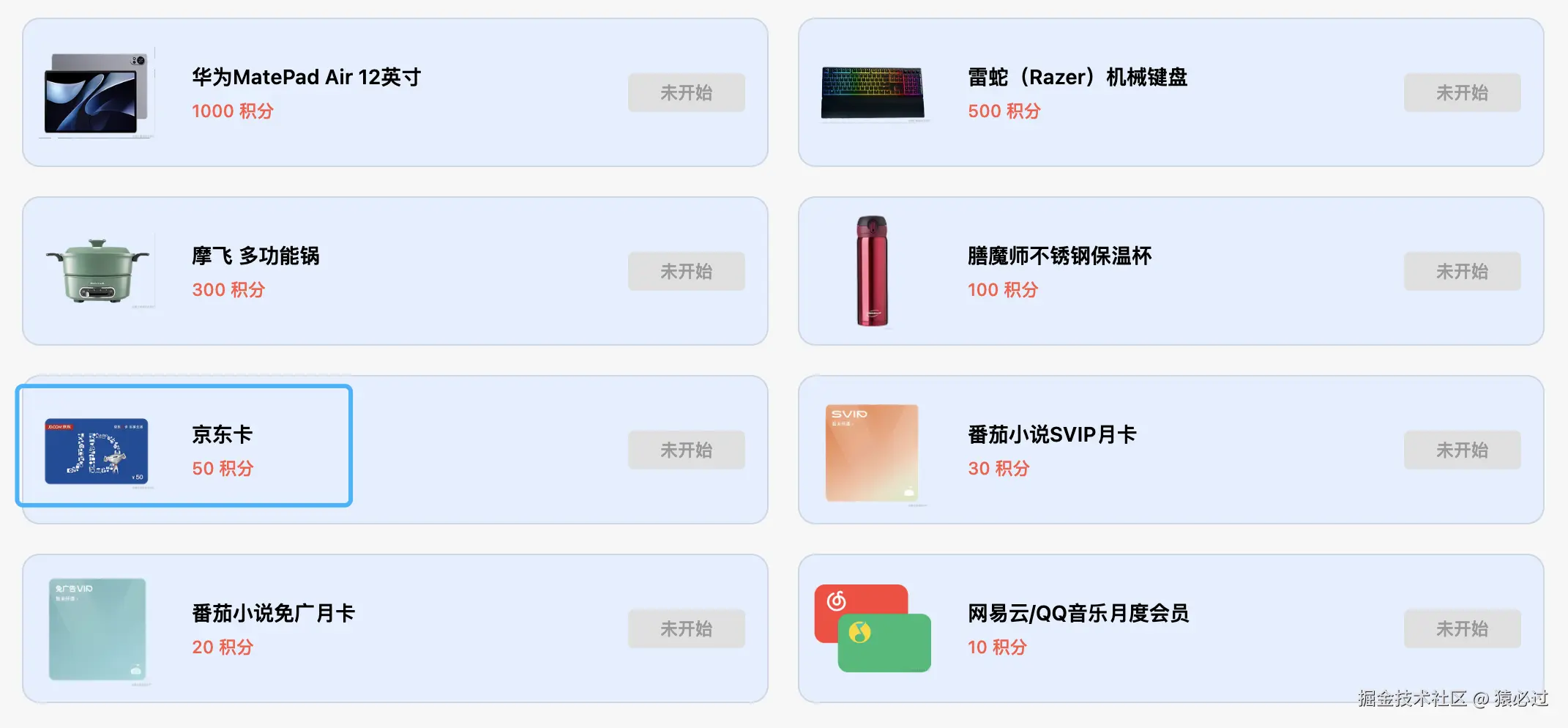
Task: Tap 未开始 button for 膳魔师不锈钢保温杯
Action: pyautogui.click(x=1462, y=272)
